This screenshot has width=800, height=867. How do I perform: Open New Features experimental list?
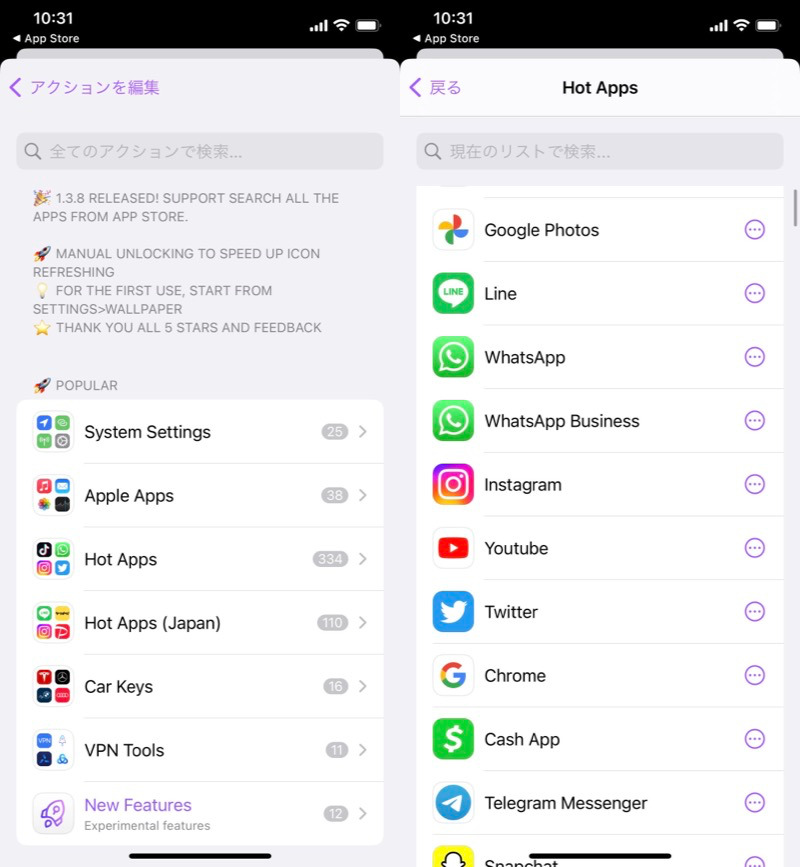pos(200,814)
